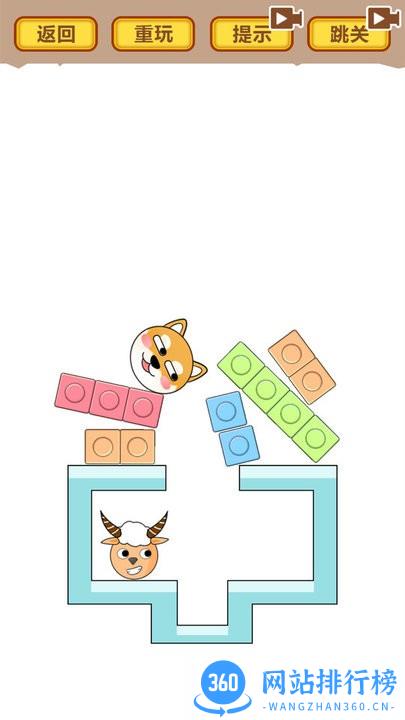Get a hint with 提示

coord(252,34)
